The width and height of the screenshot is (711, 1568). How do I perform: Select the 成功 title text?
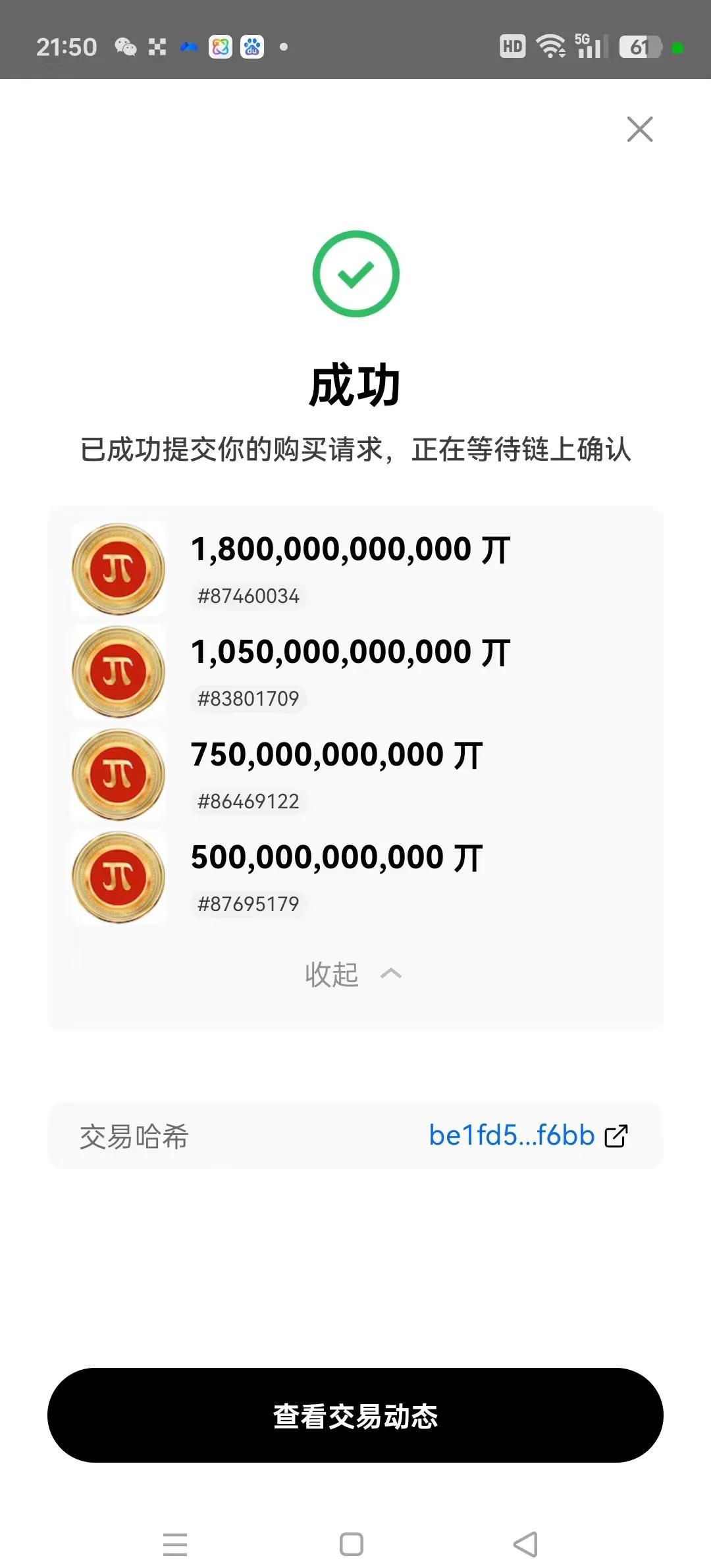point(355,386)
